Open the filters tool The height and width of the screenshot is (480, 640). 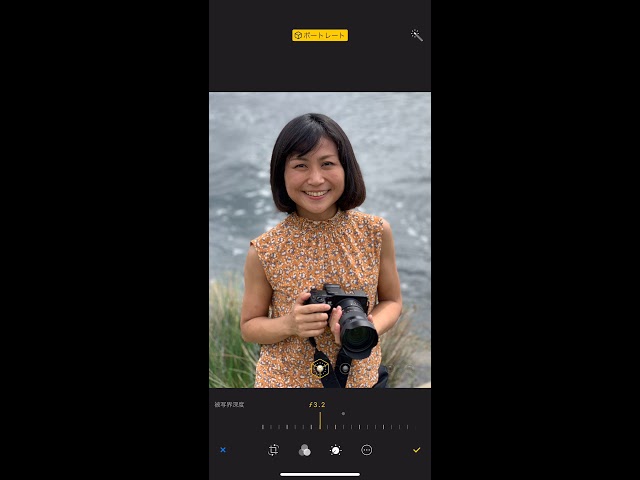coord(304,450)
